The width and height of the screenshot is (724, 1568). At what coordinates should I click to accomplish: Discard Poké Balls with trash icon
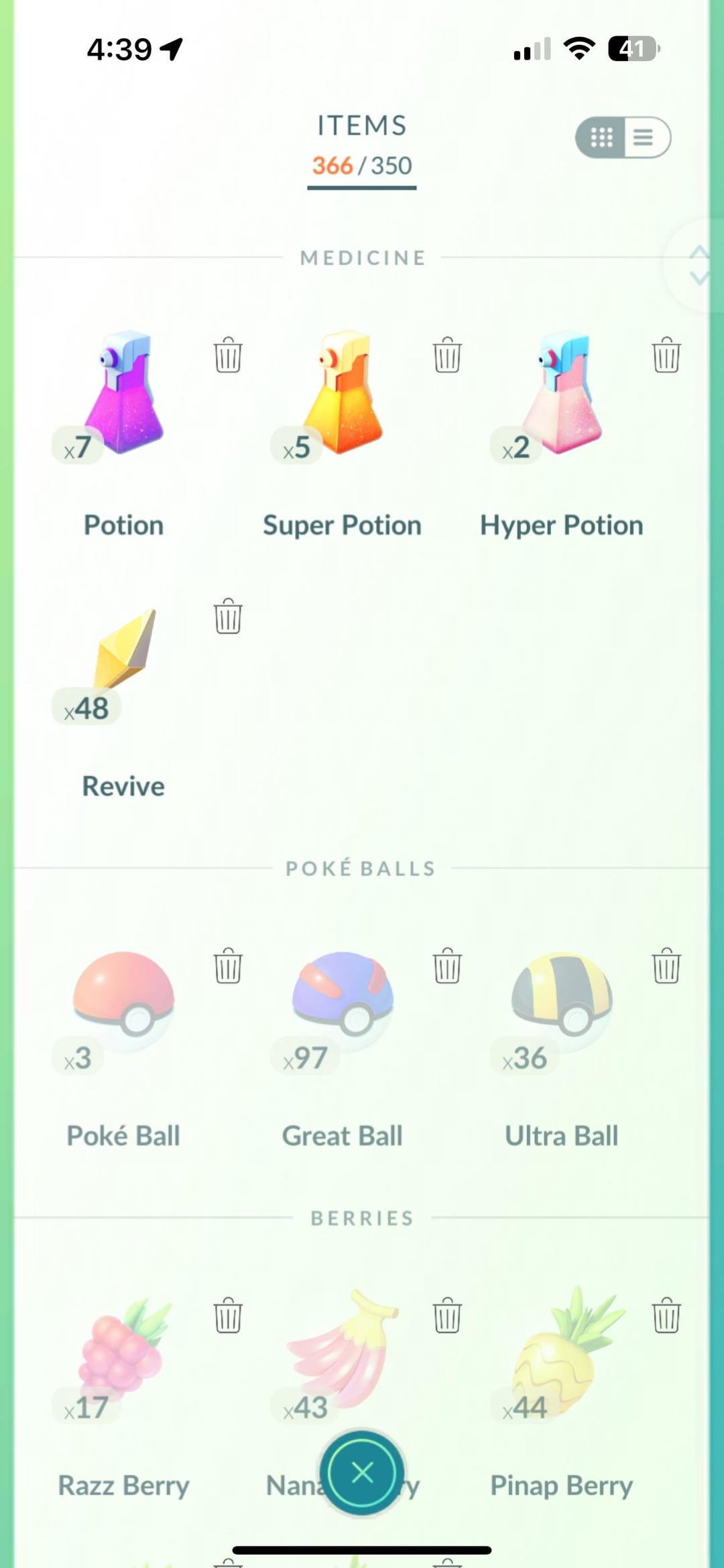point(228,966)
